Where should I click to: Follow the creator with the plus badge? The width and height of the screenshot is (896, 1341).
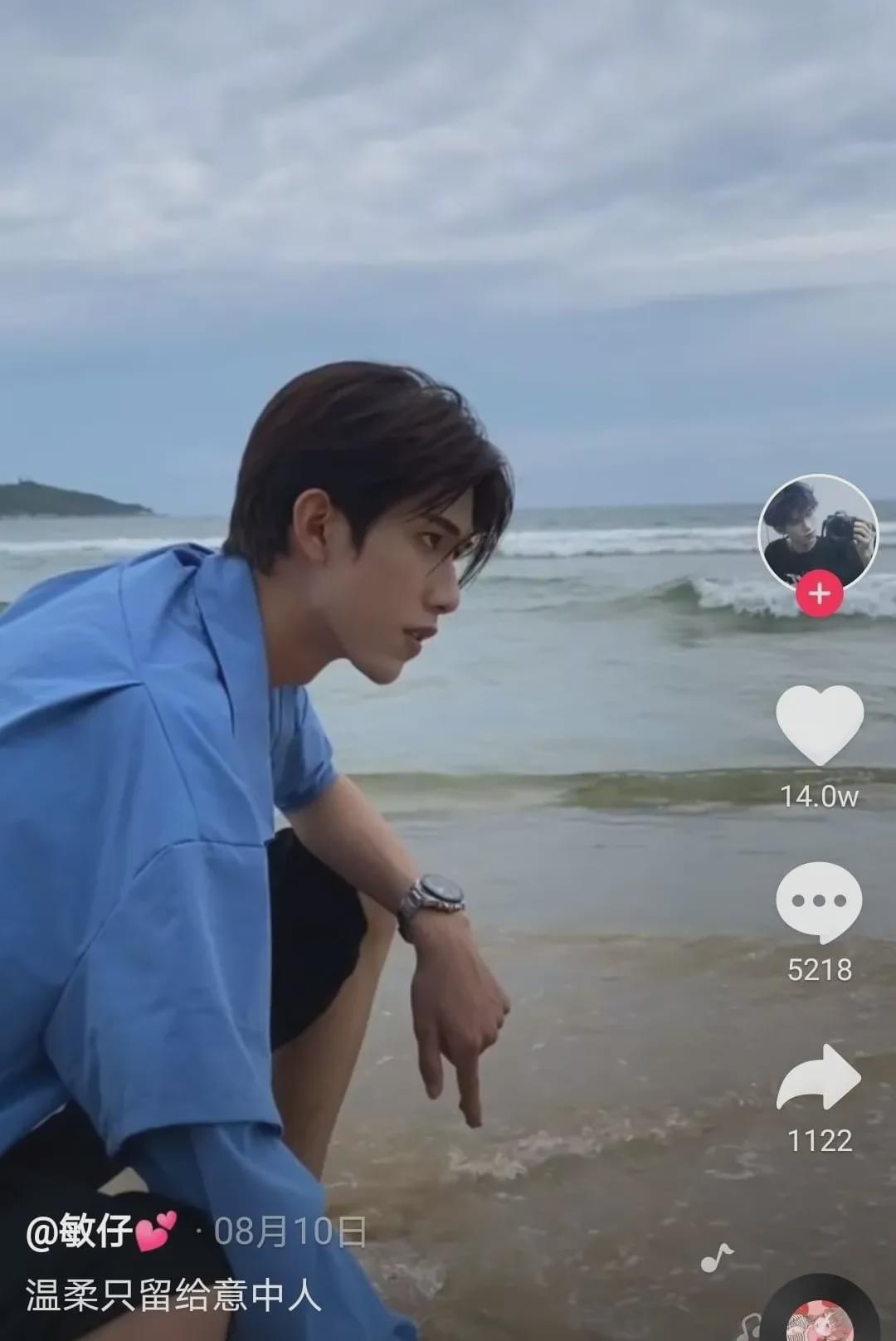[x=819, y=594]
